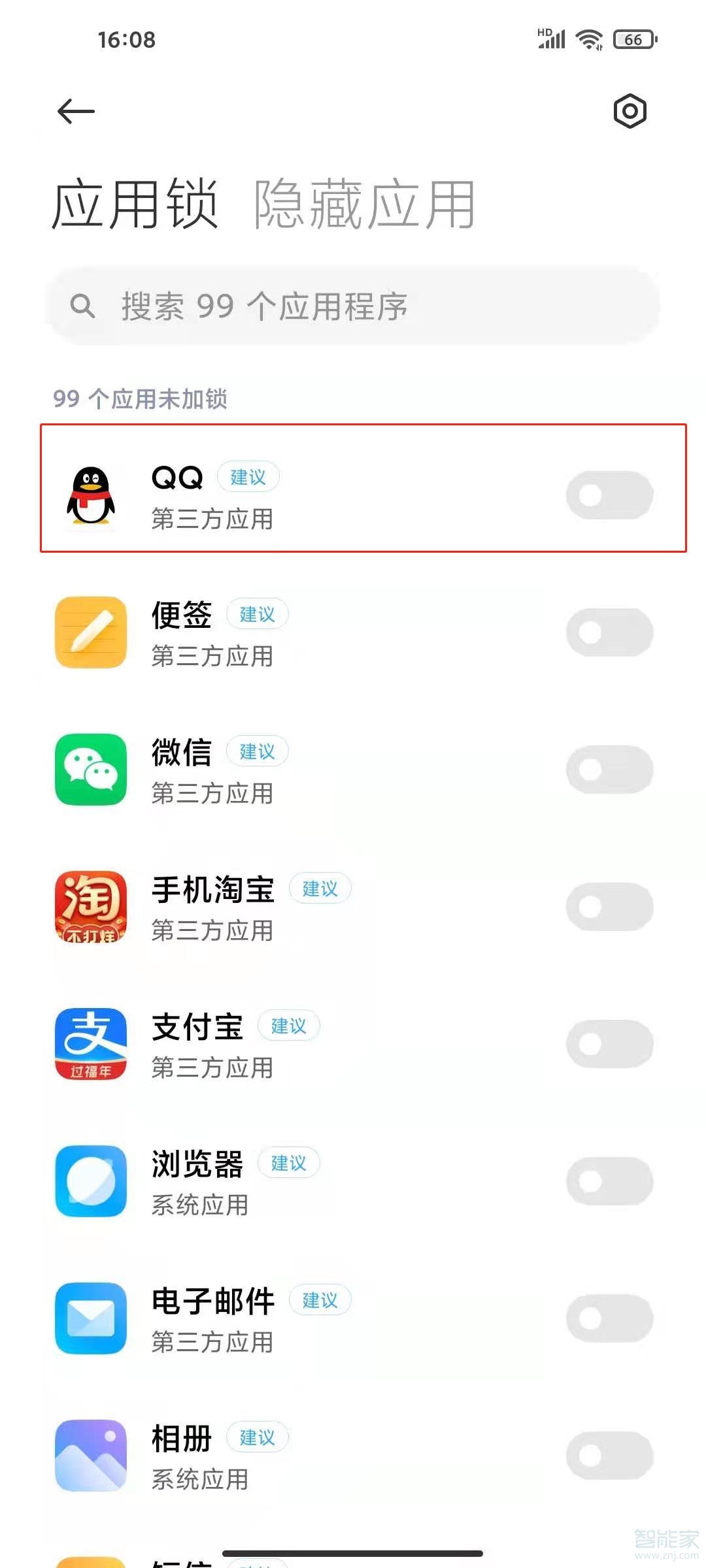Open the app lock settings gear icon

[630, 112]
